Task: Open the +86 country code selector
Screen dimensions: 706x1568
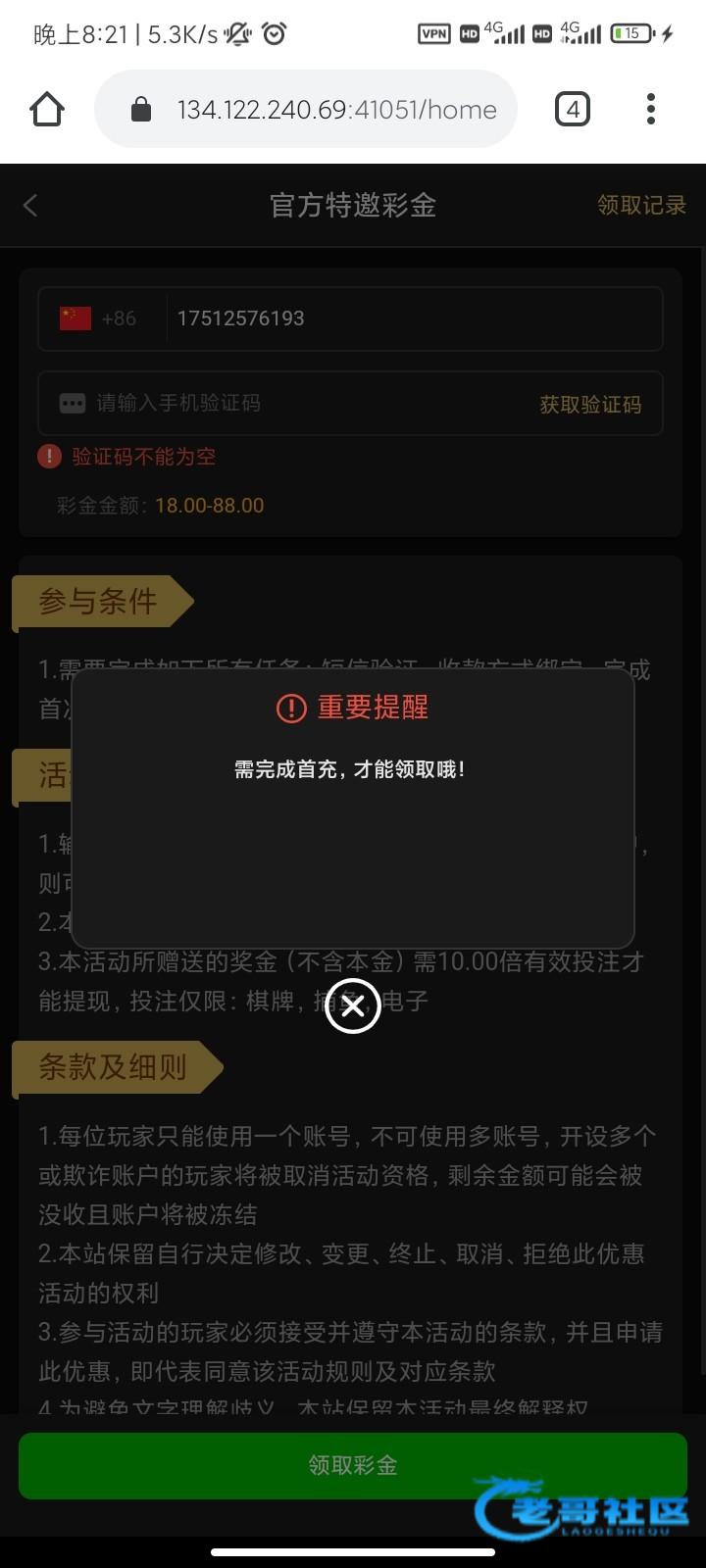Action: click(x=99, y=318)
